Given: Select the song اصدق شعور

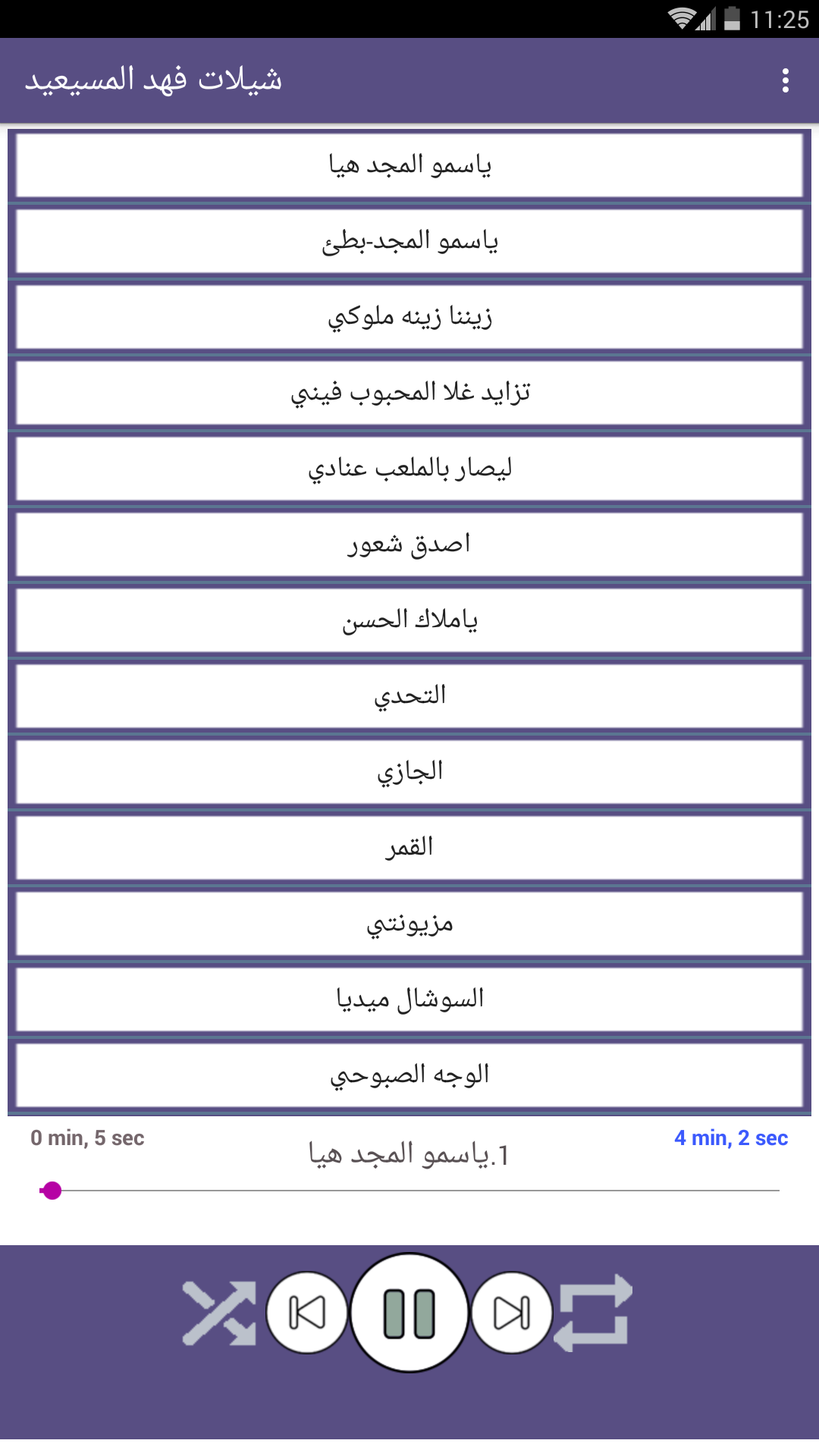Looking at the screenshot, I should [x=409, y=544].
